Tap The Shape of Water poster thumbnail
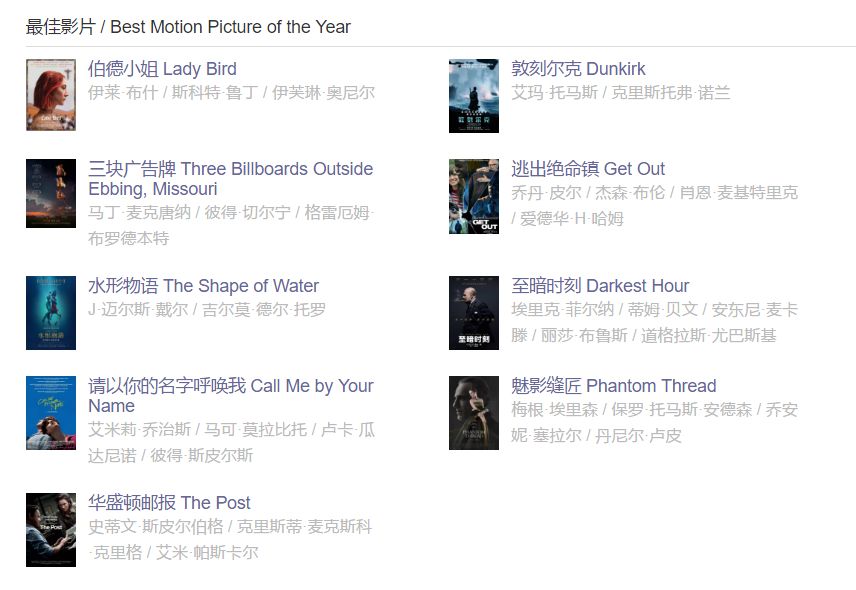The width and height of the screenshot is (856, 590). pyautogui.click(x=51, y=312)
